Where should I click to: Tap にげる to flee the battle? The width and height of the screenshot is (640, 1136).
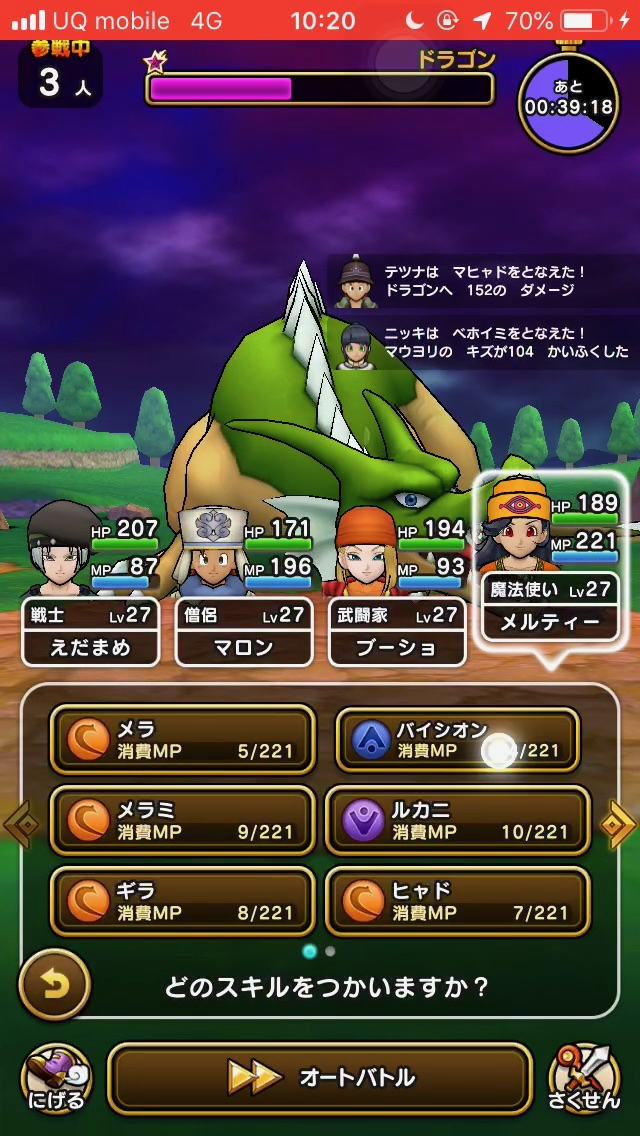coord(56,1078)
